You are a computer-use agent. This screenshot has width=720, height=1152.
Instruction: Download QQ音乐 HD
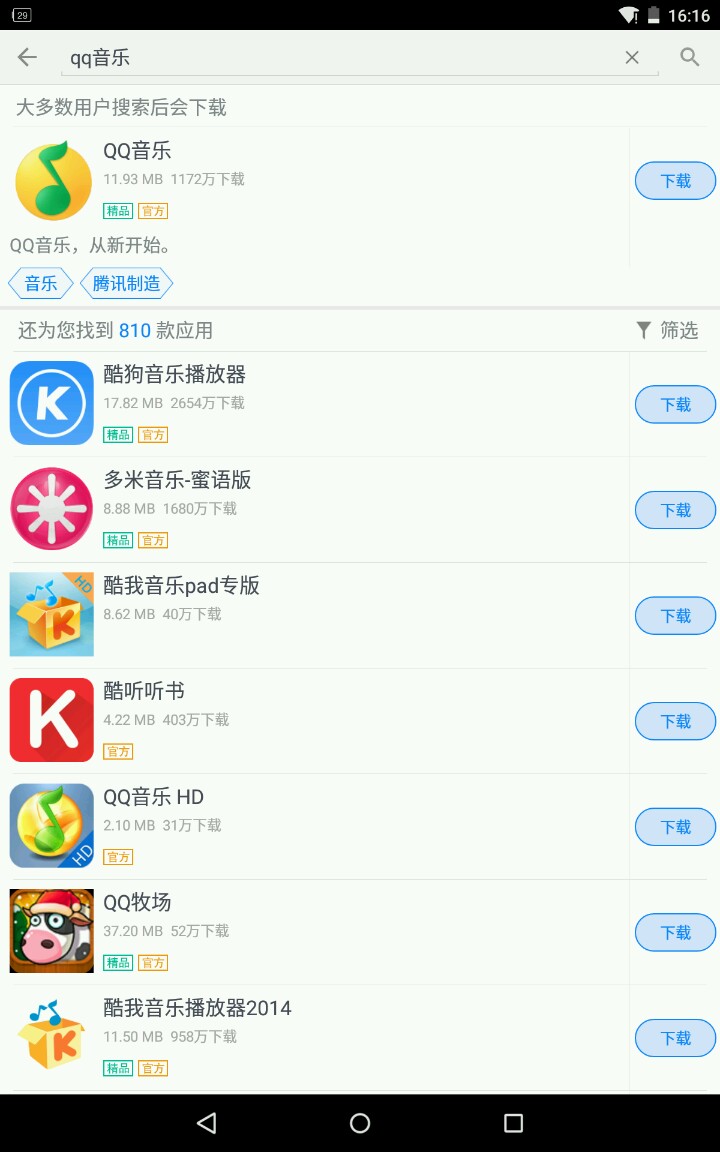click(x=676, y=827)
